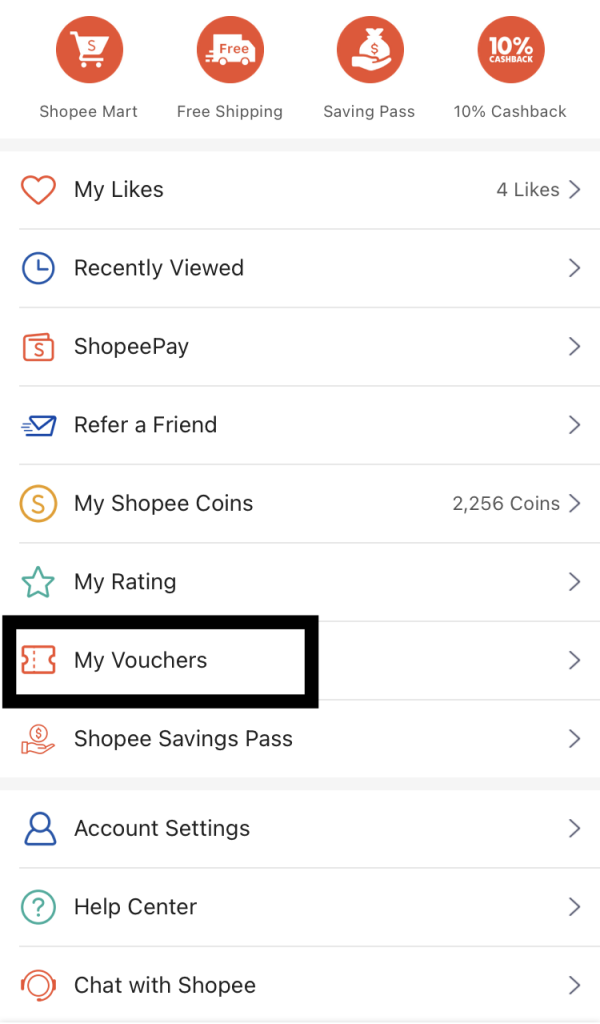Open Shopee Savings Pass row
The height and width of the screenshot is (1024, 600).
coord(300,739)
